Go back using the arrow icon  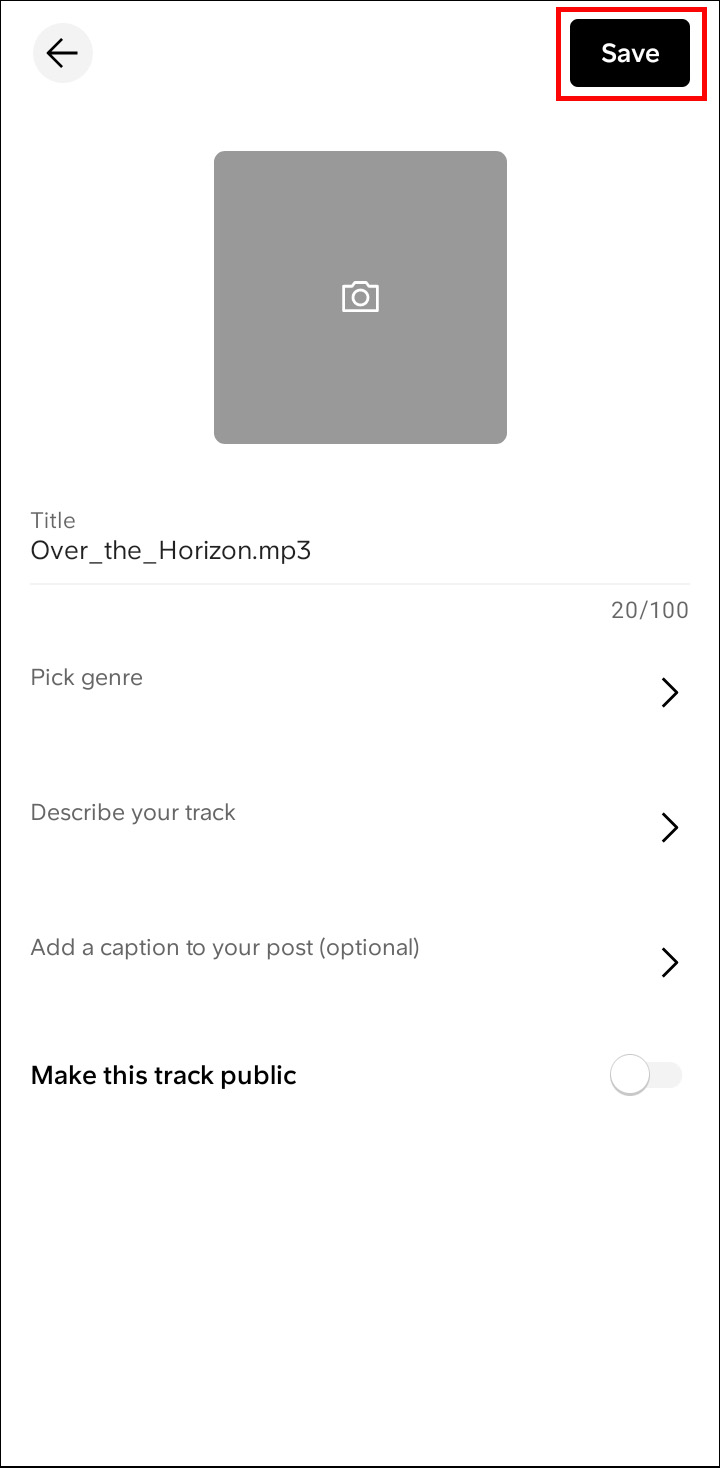tap(62, 53)
